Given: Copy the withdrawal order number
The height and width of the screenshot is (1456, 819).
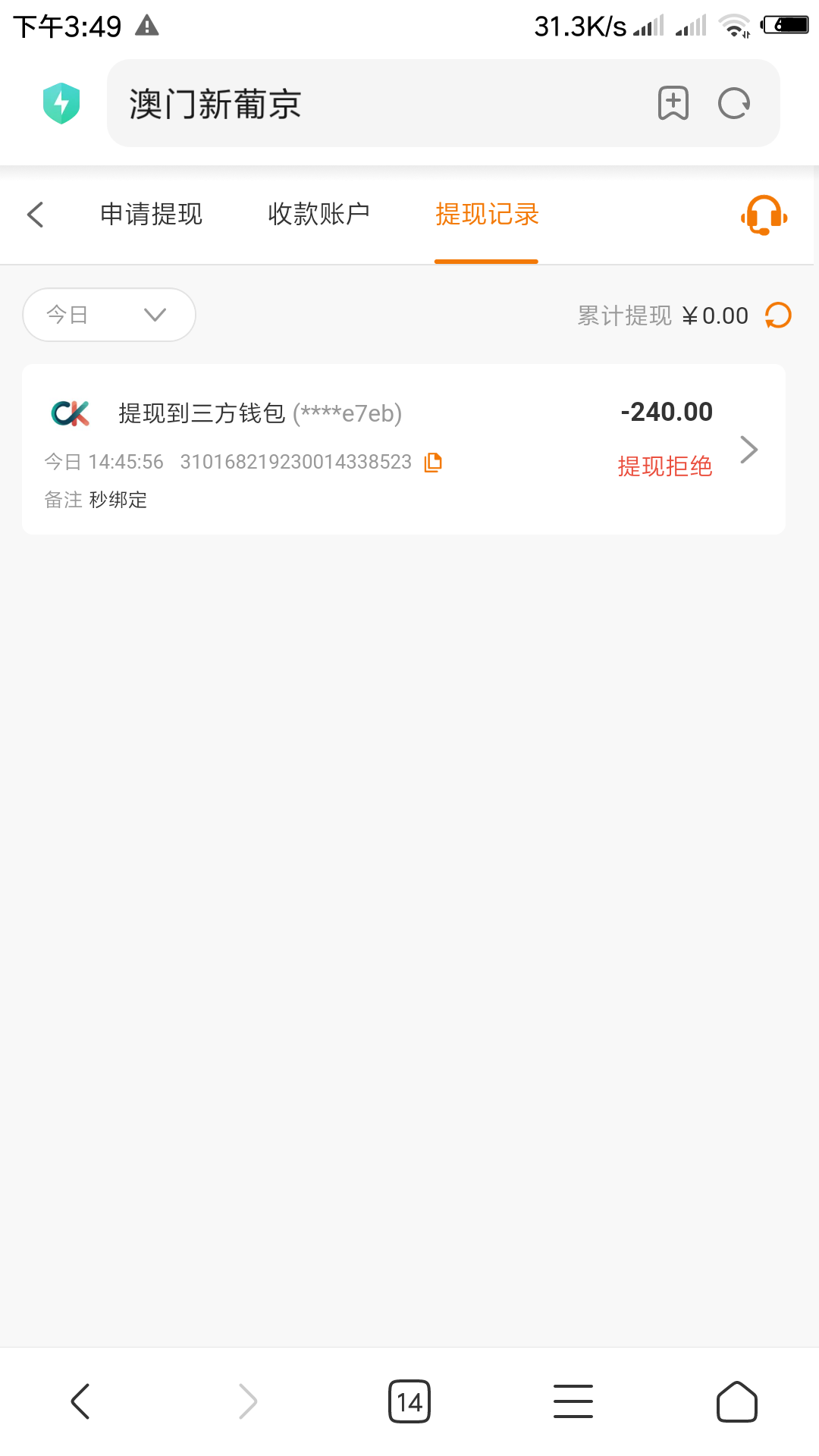Looking at the screenshot, I should click(433, 462).
